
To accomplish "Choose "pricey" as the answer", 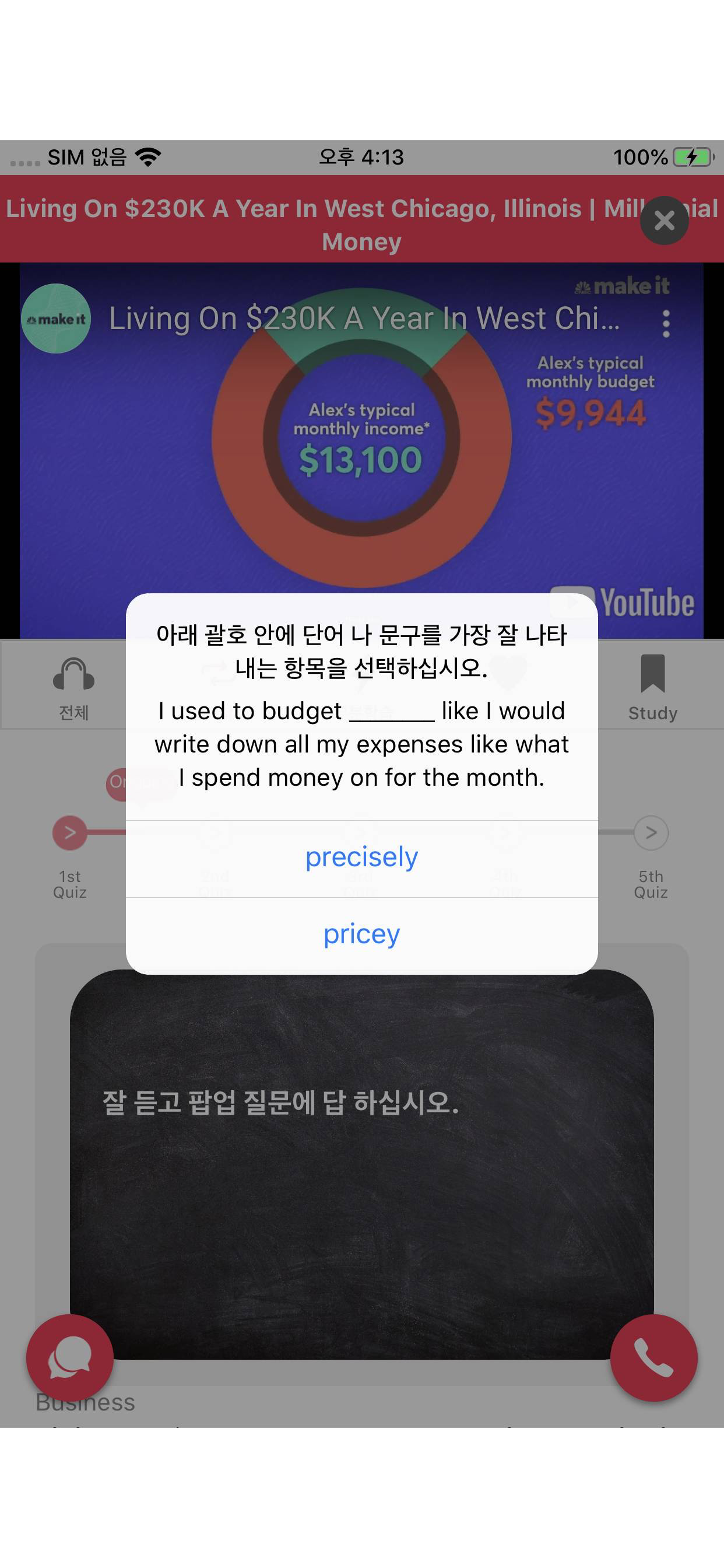I will coord(361,936).
